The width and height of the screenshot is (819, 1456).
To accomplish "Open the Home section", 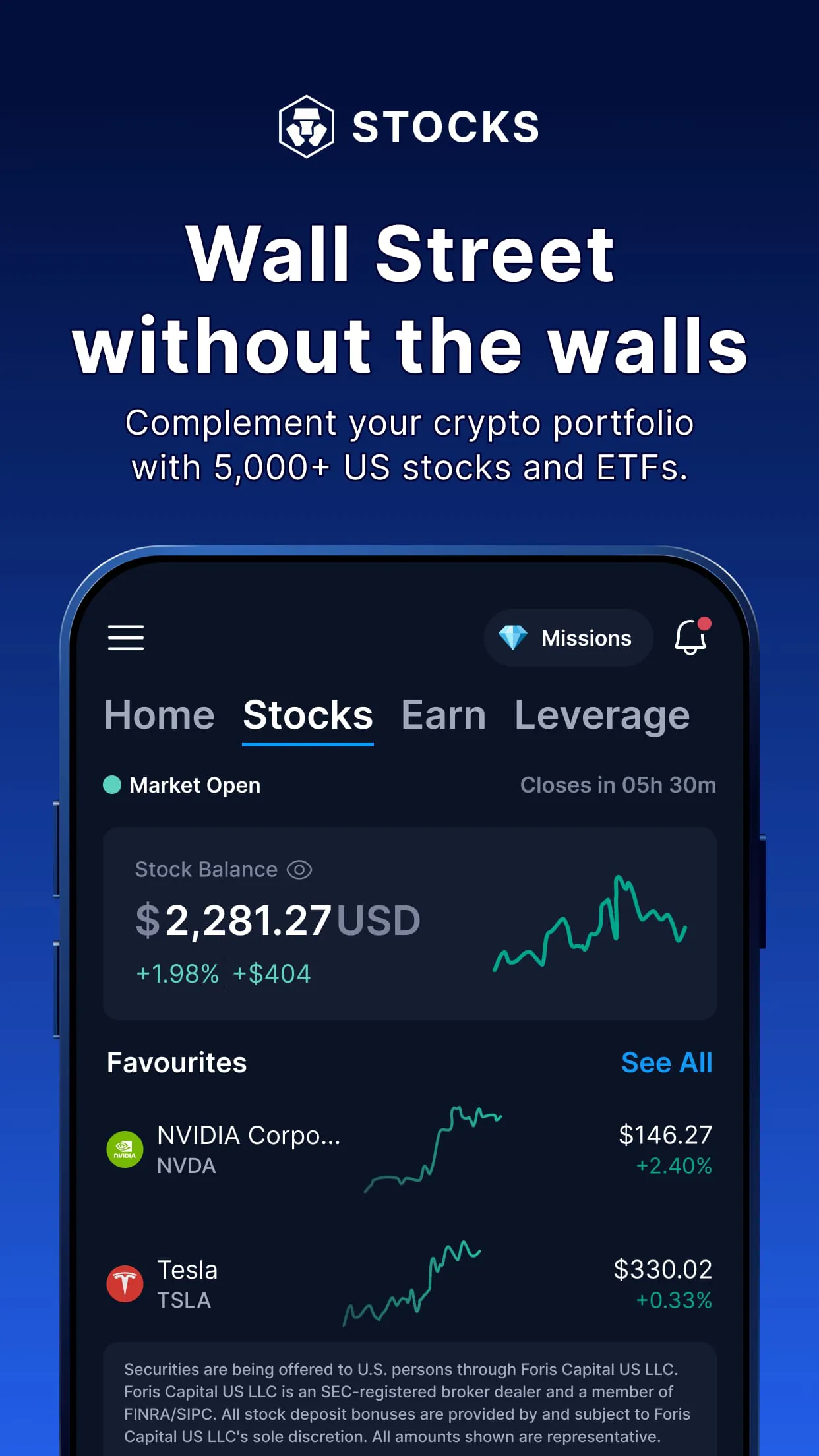I will click(159, 714).
